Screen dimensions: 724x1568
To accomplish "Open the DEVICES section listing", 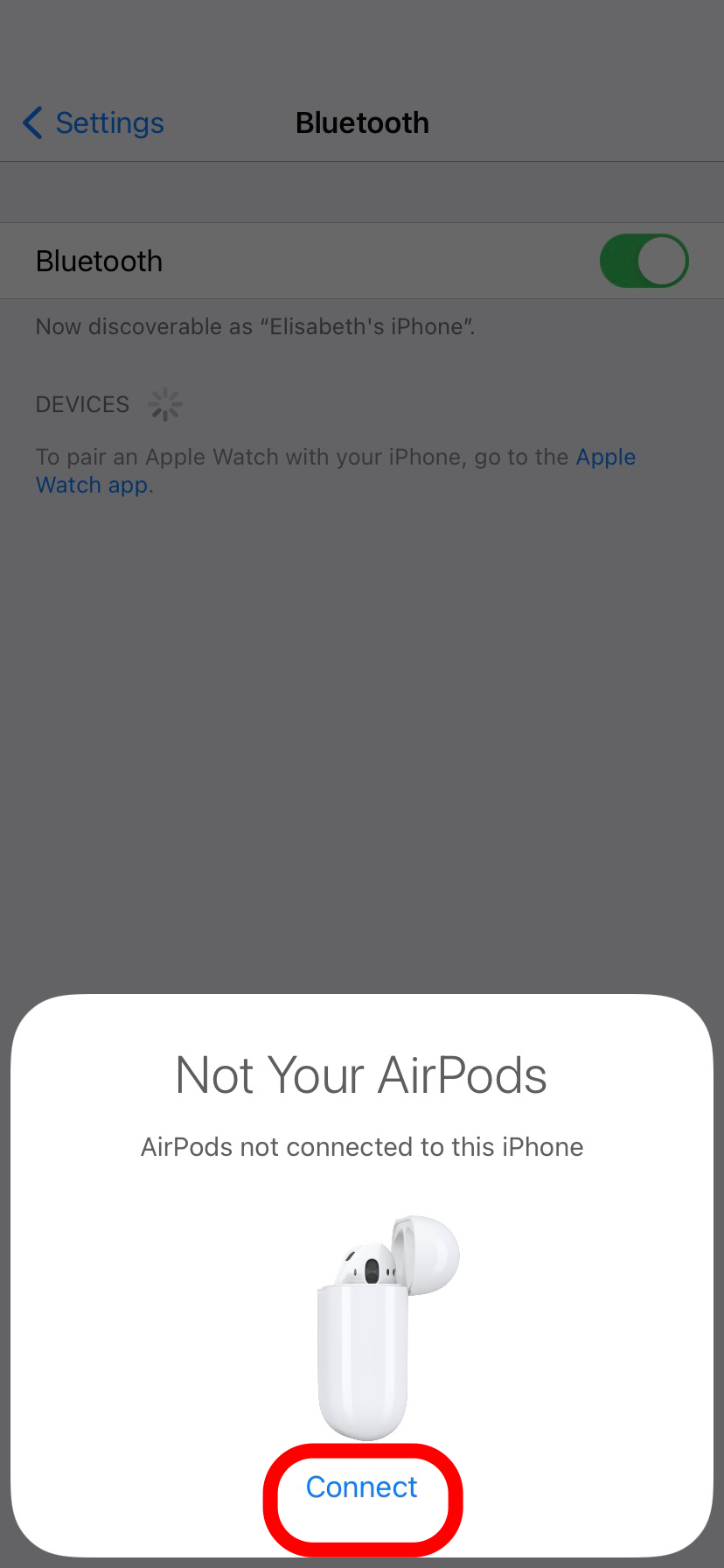I will [82, 403].
